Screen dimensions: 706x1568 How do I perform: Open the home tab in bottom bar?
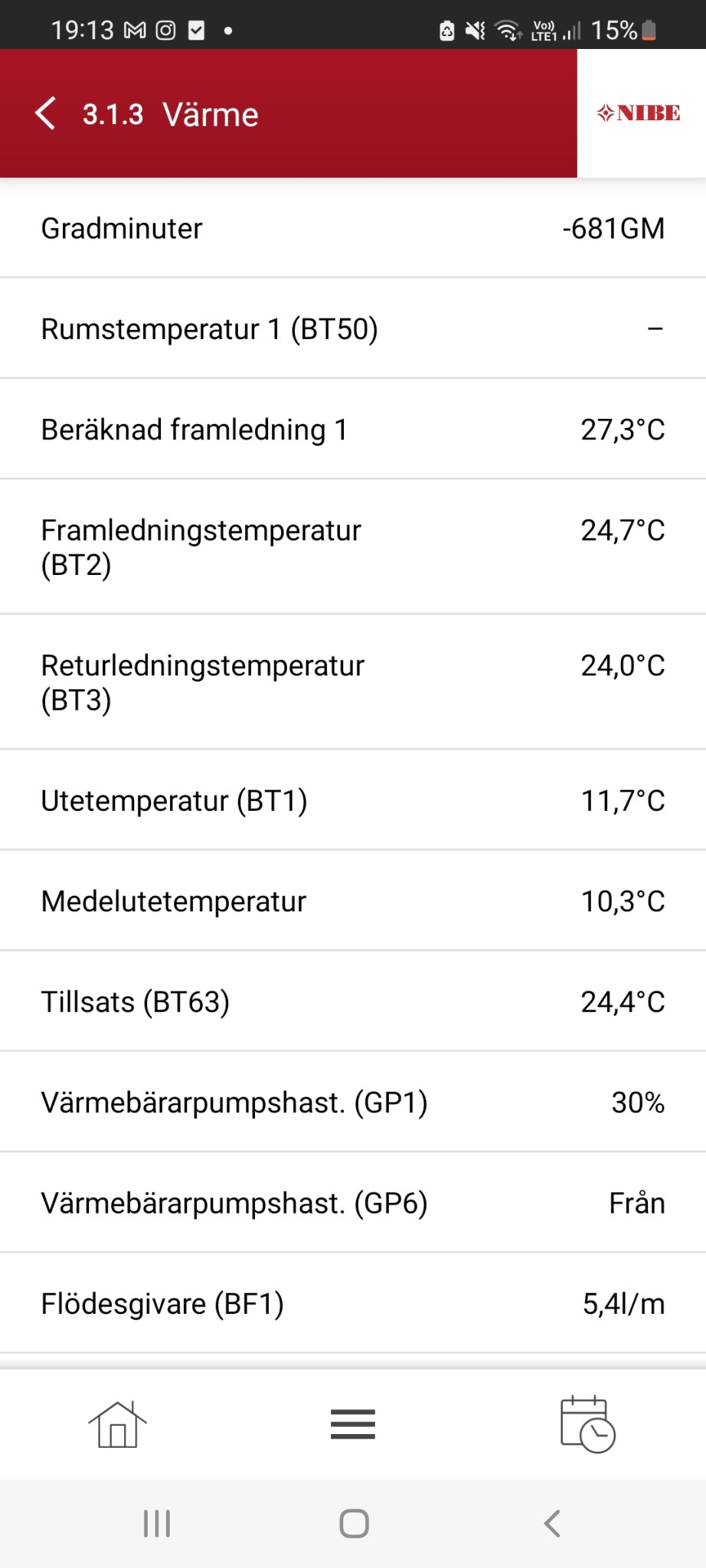coord(117,1424)
